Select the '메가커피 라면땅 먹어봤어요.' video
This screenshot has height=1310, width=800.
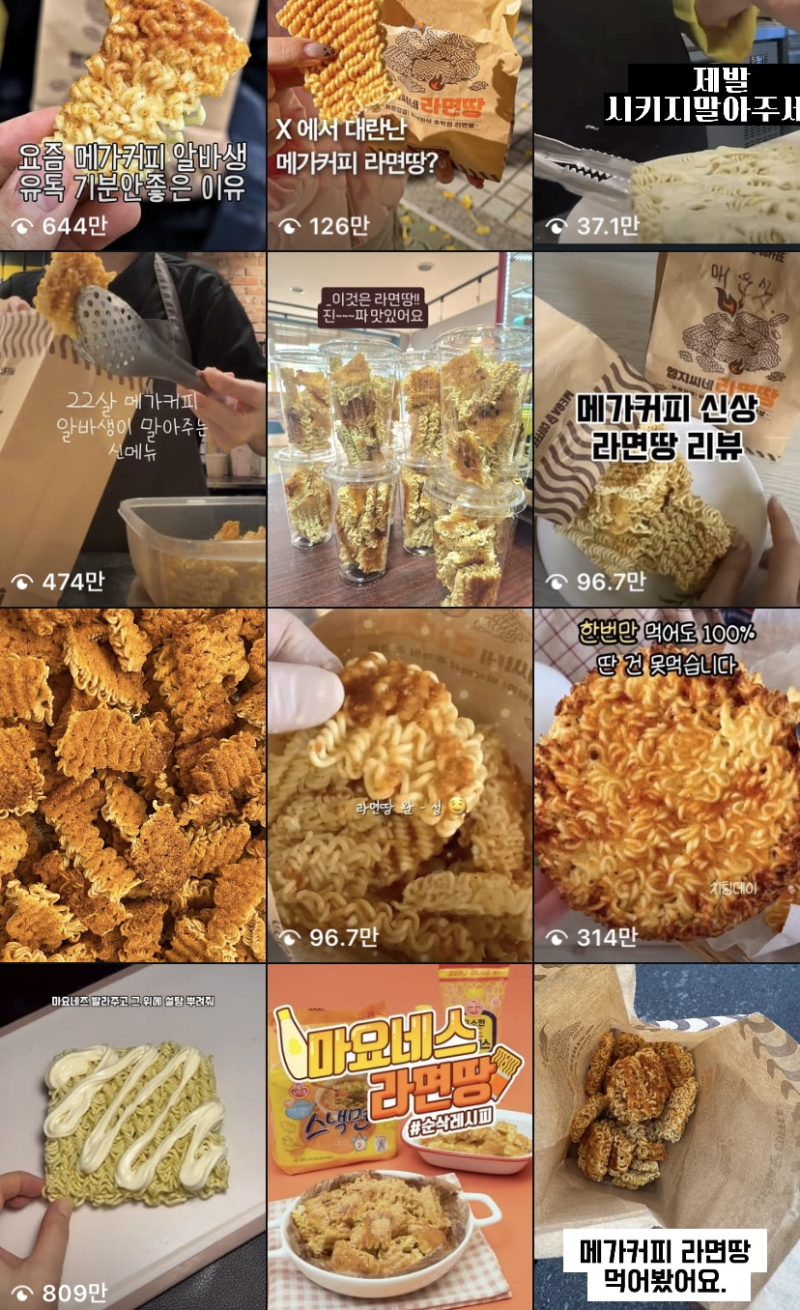[667, 1137]
